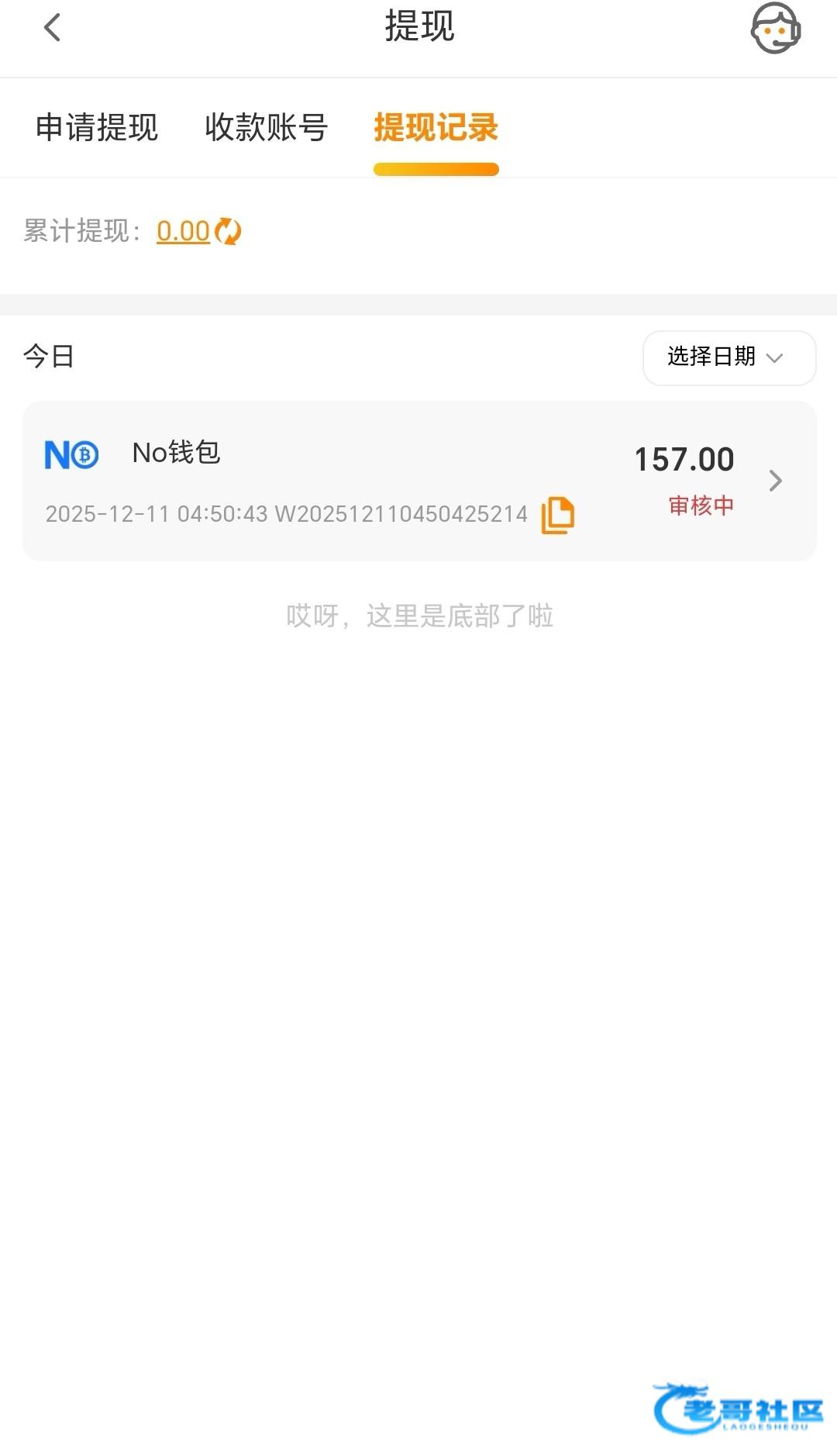Open the 选择日期 dropdown
837x1456 pixels.
pyautogui.click(x=728, y=357)
